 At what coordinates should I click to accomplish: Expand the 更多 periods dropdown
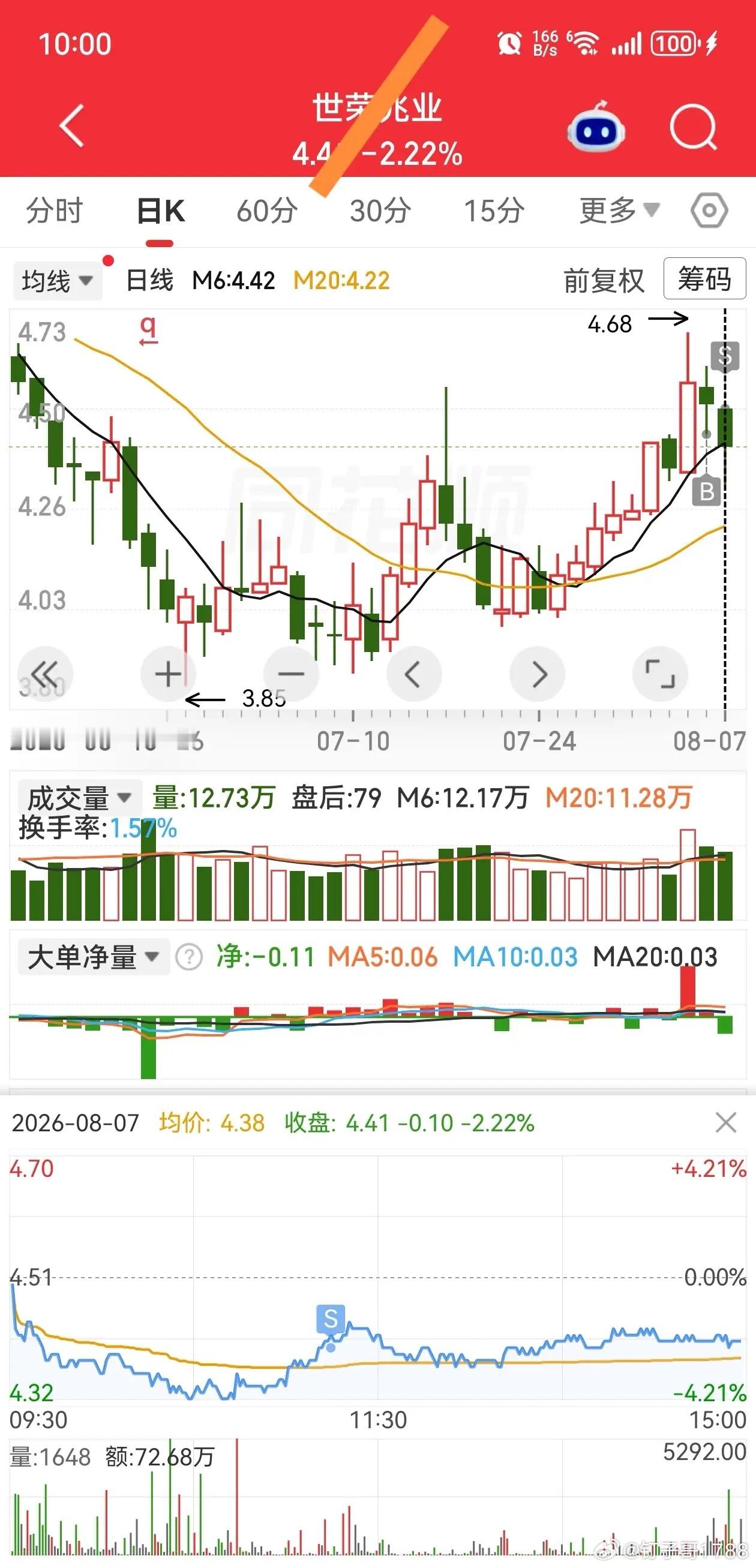pos(620,211)
